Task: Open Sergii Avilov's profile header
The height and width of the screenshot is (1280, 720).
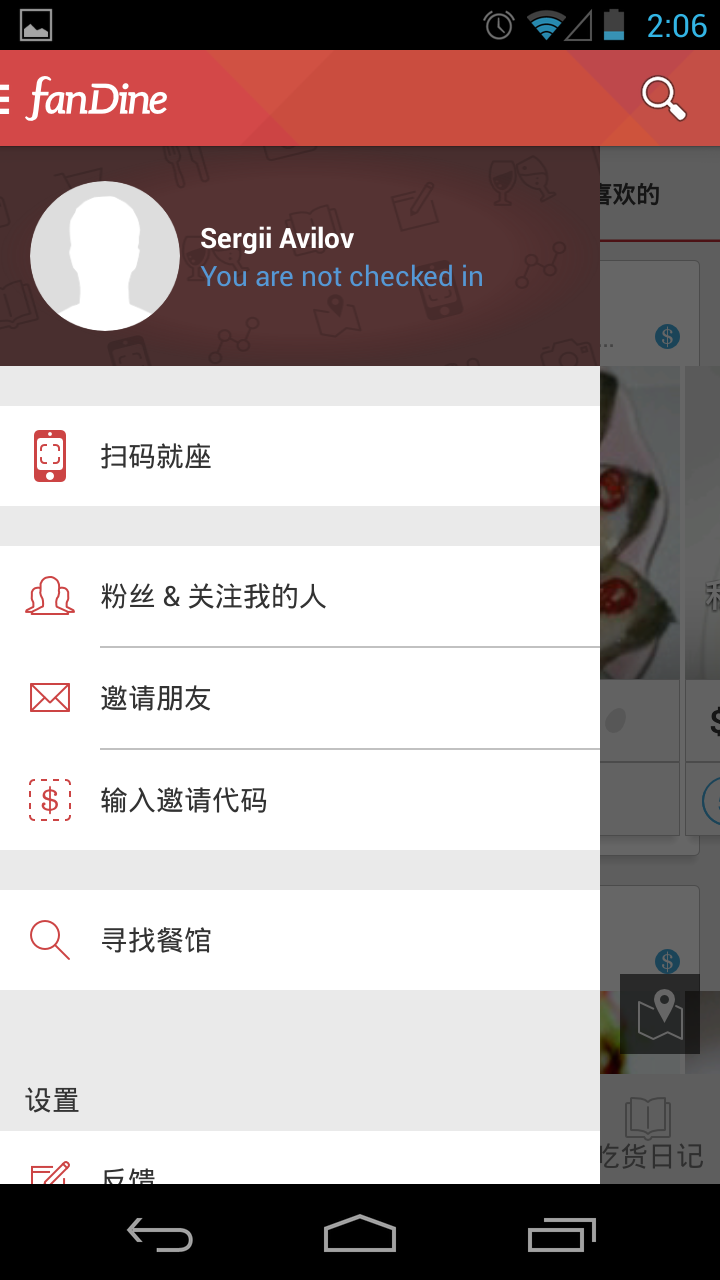Action: click(300, 256)
